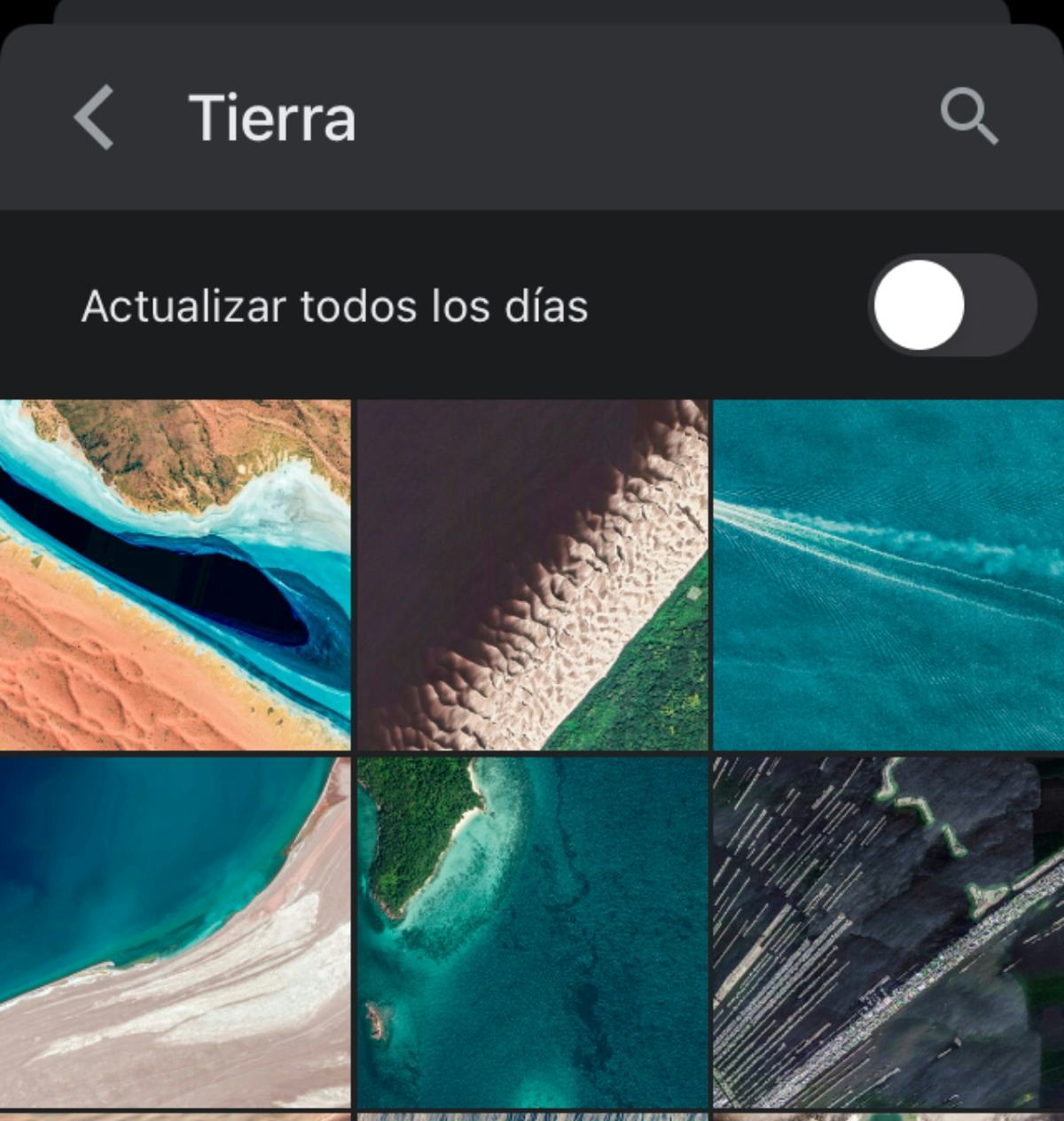The image size is (1064, 1121).
Task: Choose the dark water and sand dunes wallpaper
Action: [532, 575]
